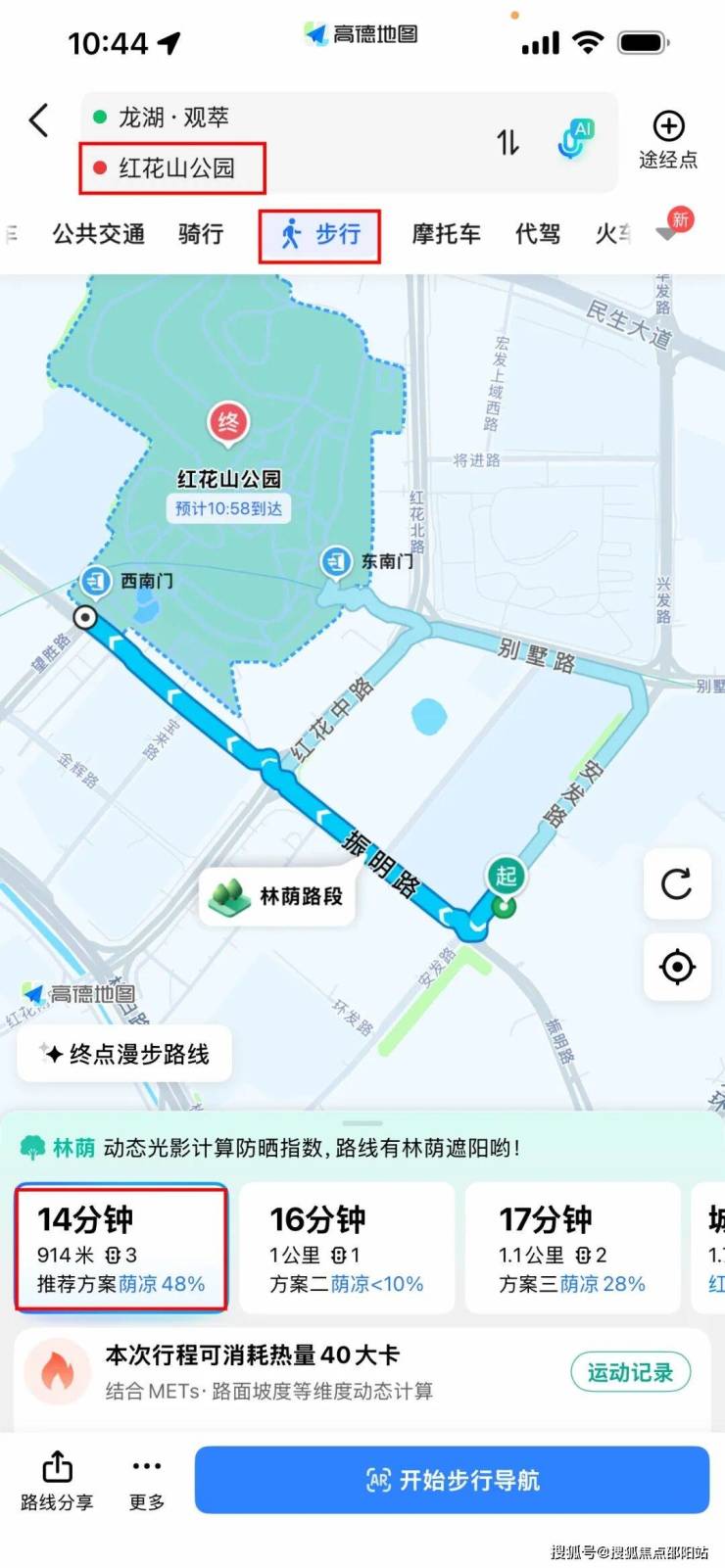Switch to the 骑行 tab

(x=201, y=234)
